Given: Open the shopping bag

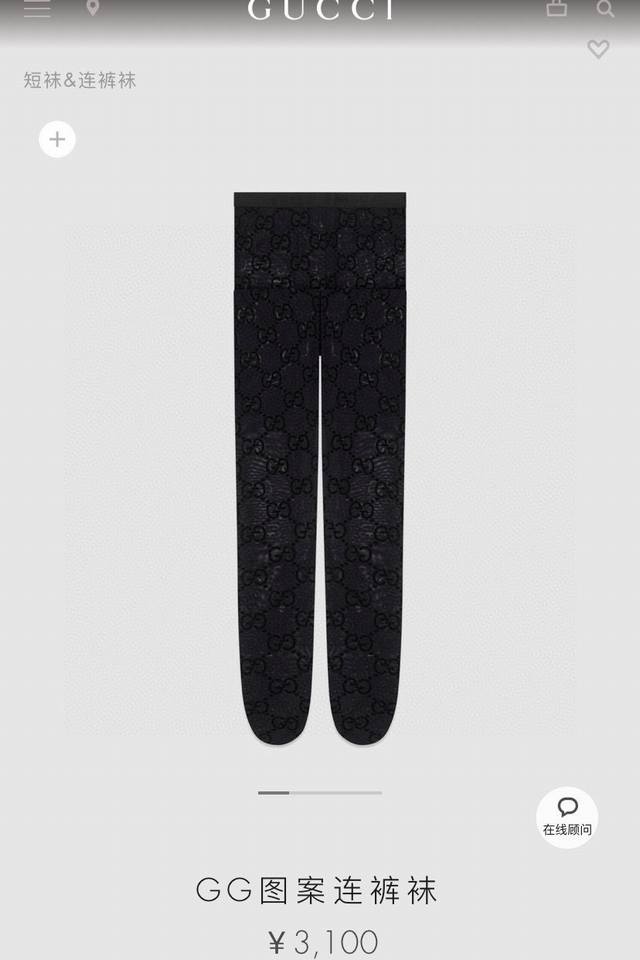Looking at the screenshot, I should pyautogui.click(x=556, y=8).
